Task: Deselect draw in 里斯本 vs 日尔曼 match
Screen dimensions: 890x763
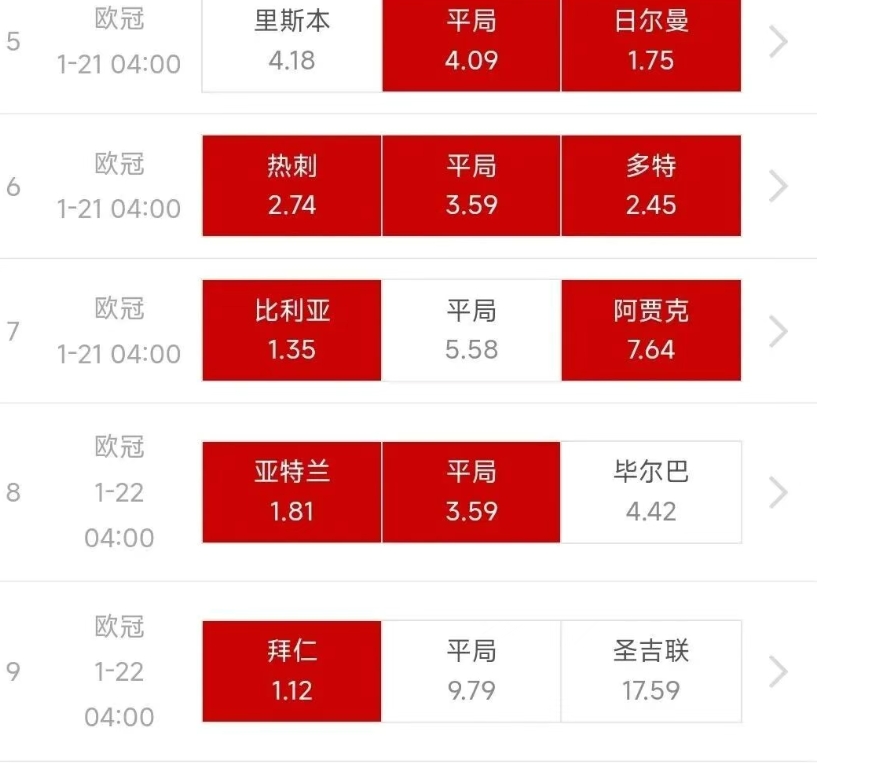Action: point(471,42)
